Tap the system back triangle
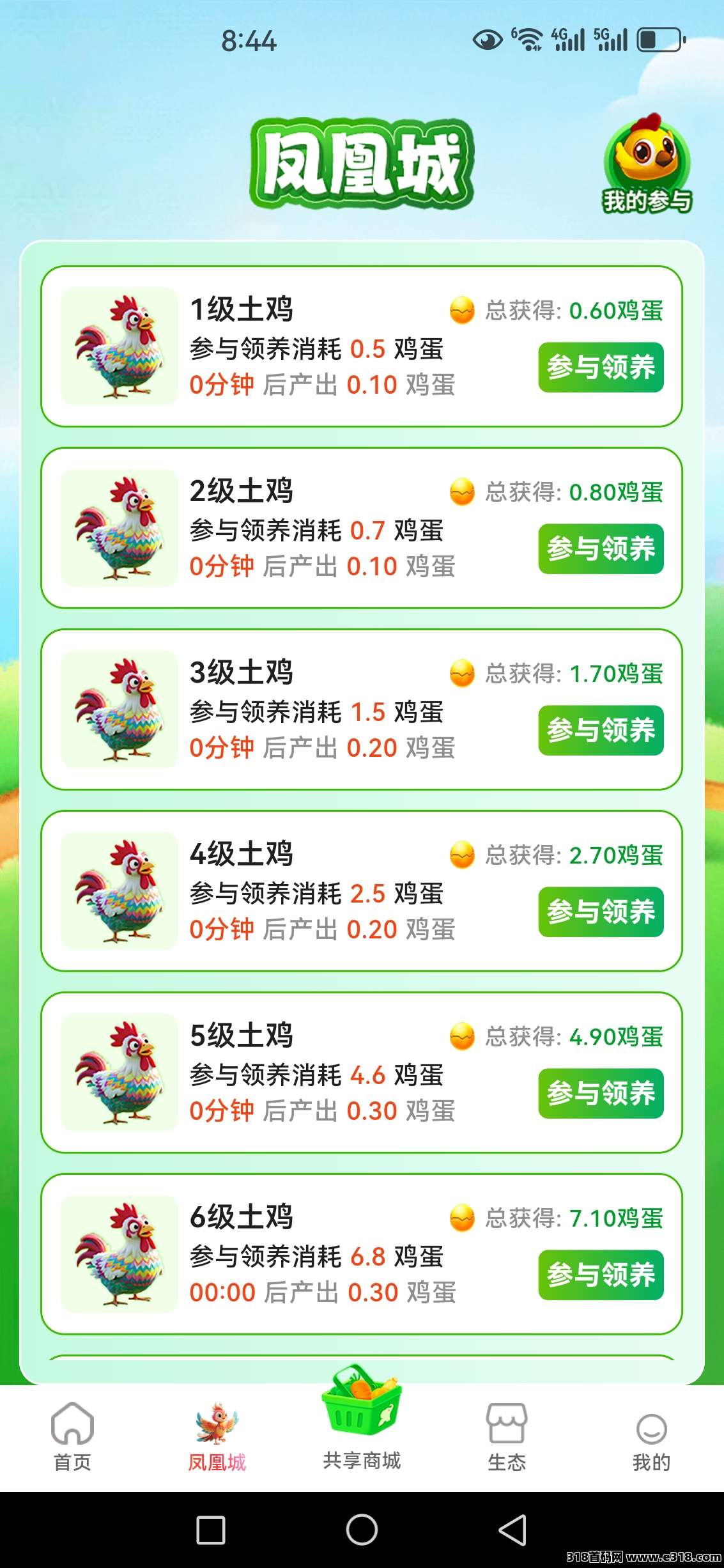724x1568 pixels. pos(512,1531)
